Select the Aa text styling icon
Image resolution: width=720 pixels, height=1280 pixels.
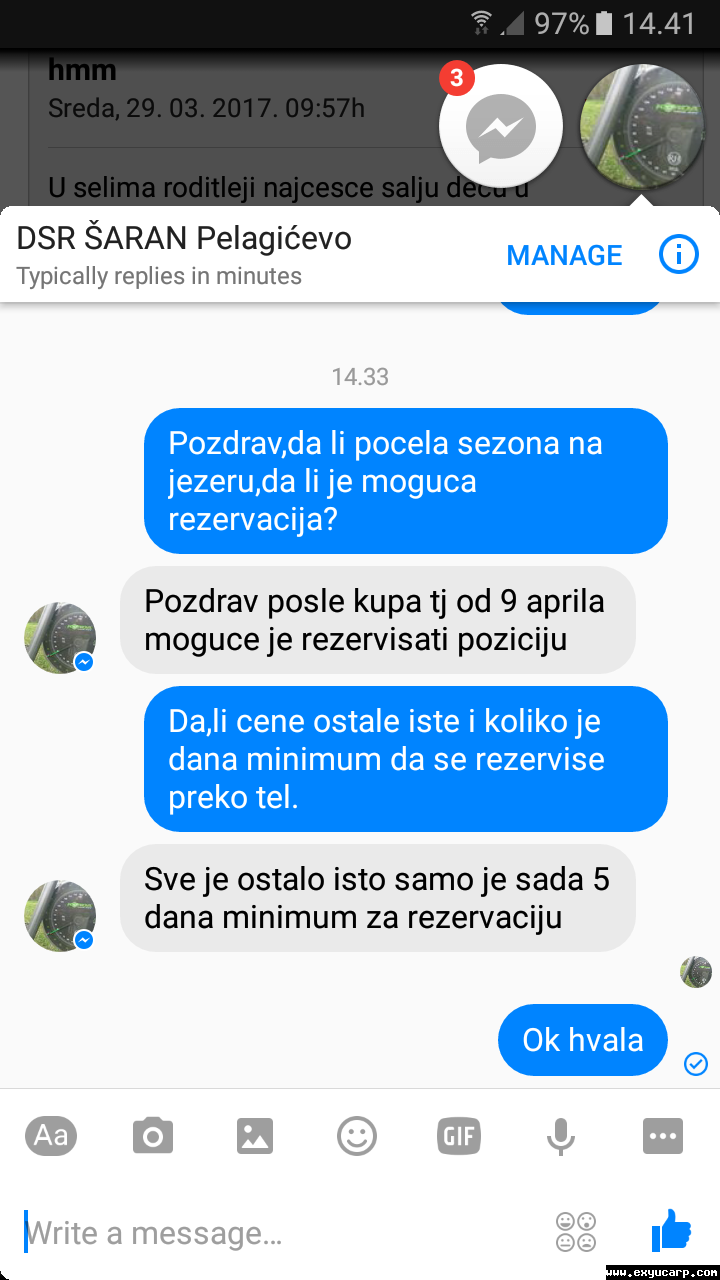pos(51,1135)
